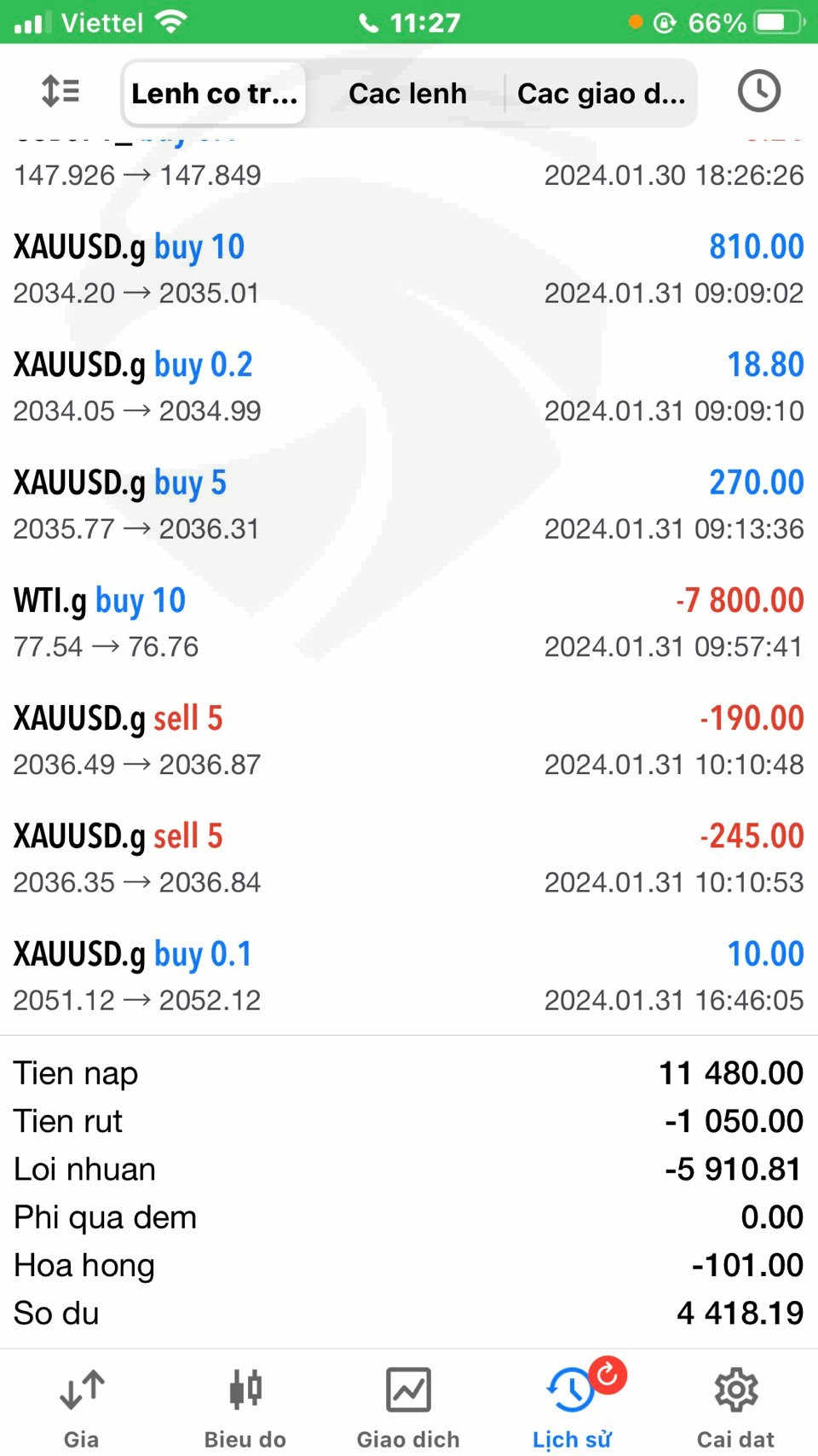The height and width of the screenshot is (1456, 818).
Task: Switch to the Cac giao d... tab
Action: pyautogui.click(x=601, y=93)
